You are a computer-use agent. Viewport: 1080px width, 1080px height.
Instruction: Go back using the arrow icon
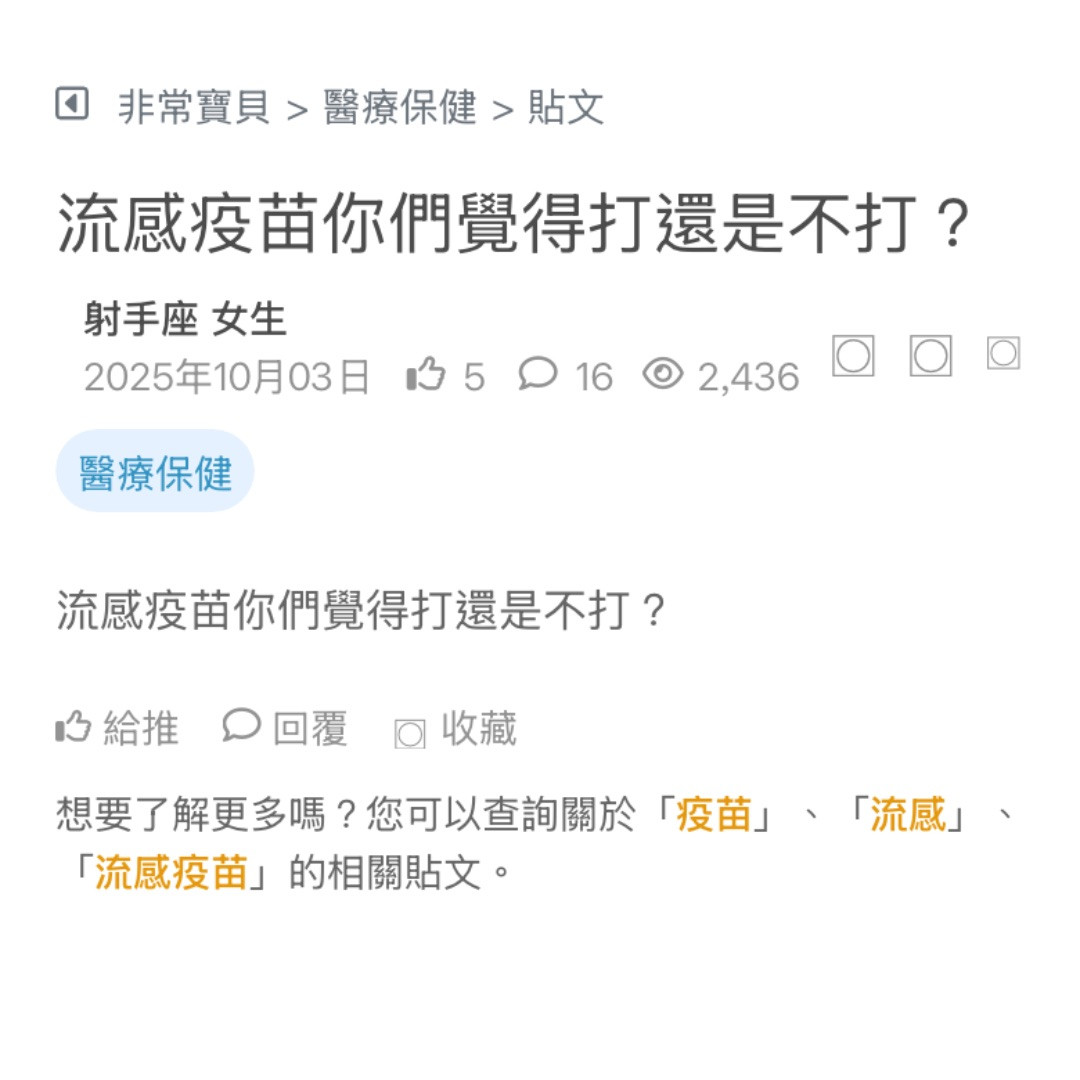click(71, 103)
